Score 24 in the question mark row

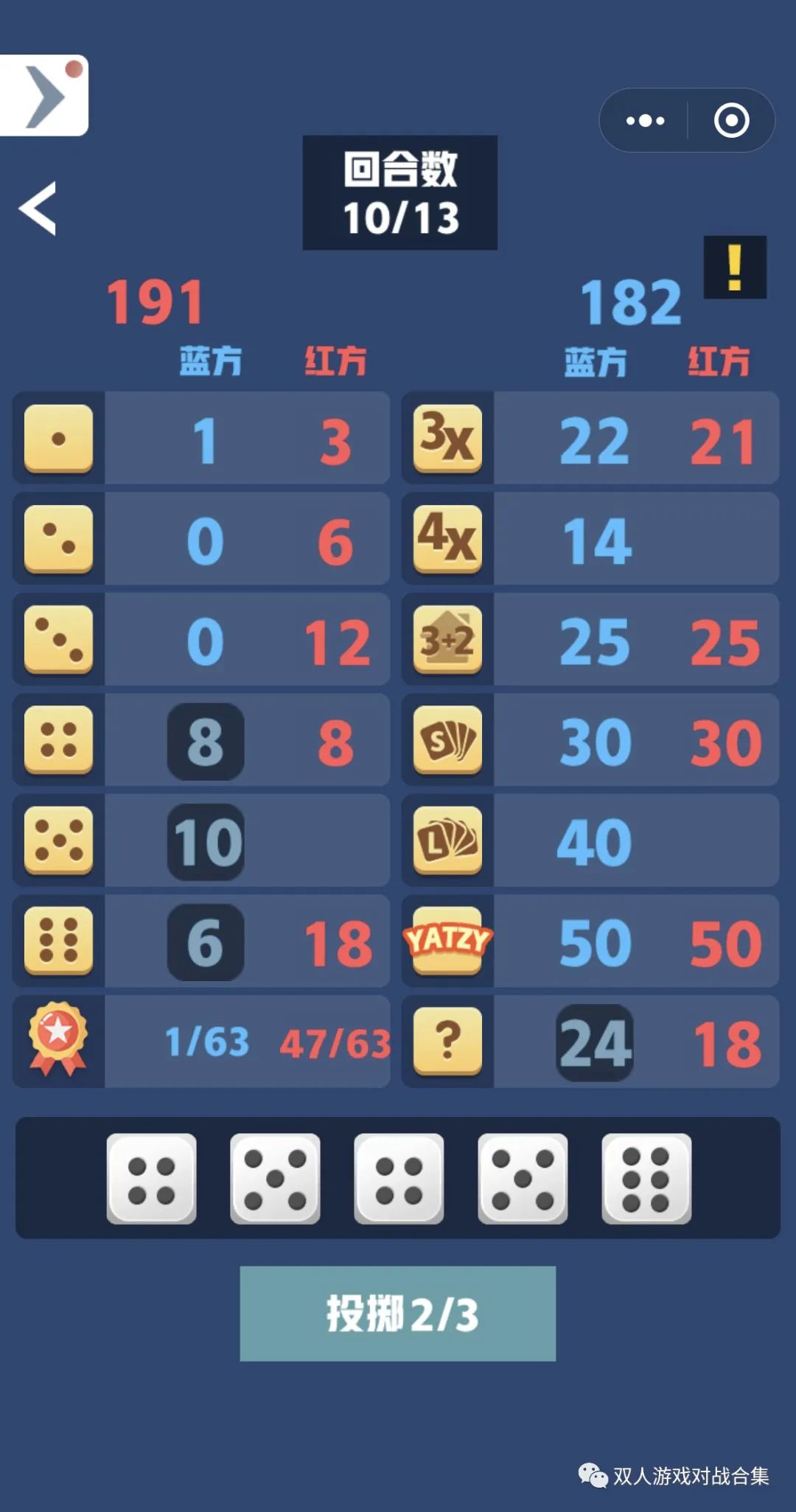click(595, 1042)
